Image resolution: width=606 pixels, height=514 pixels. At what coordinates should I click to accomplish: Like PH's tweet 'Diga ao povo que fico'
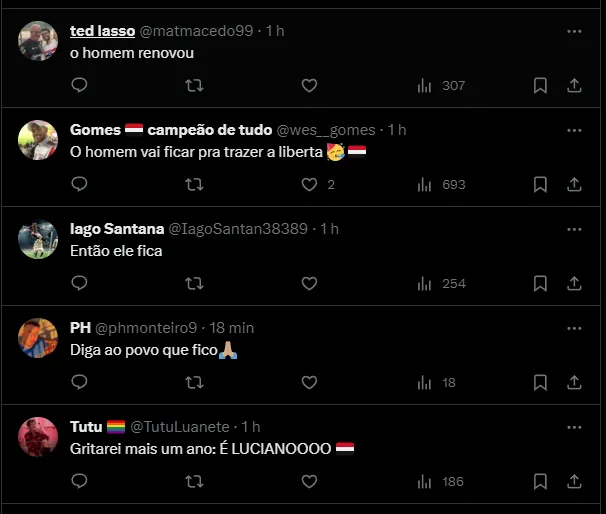coord(309,382)
